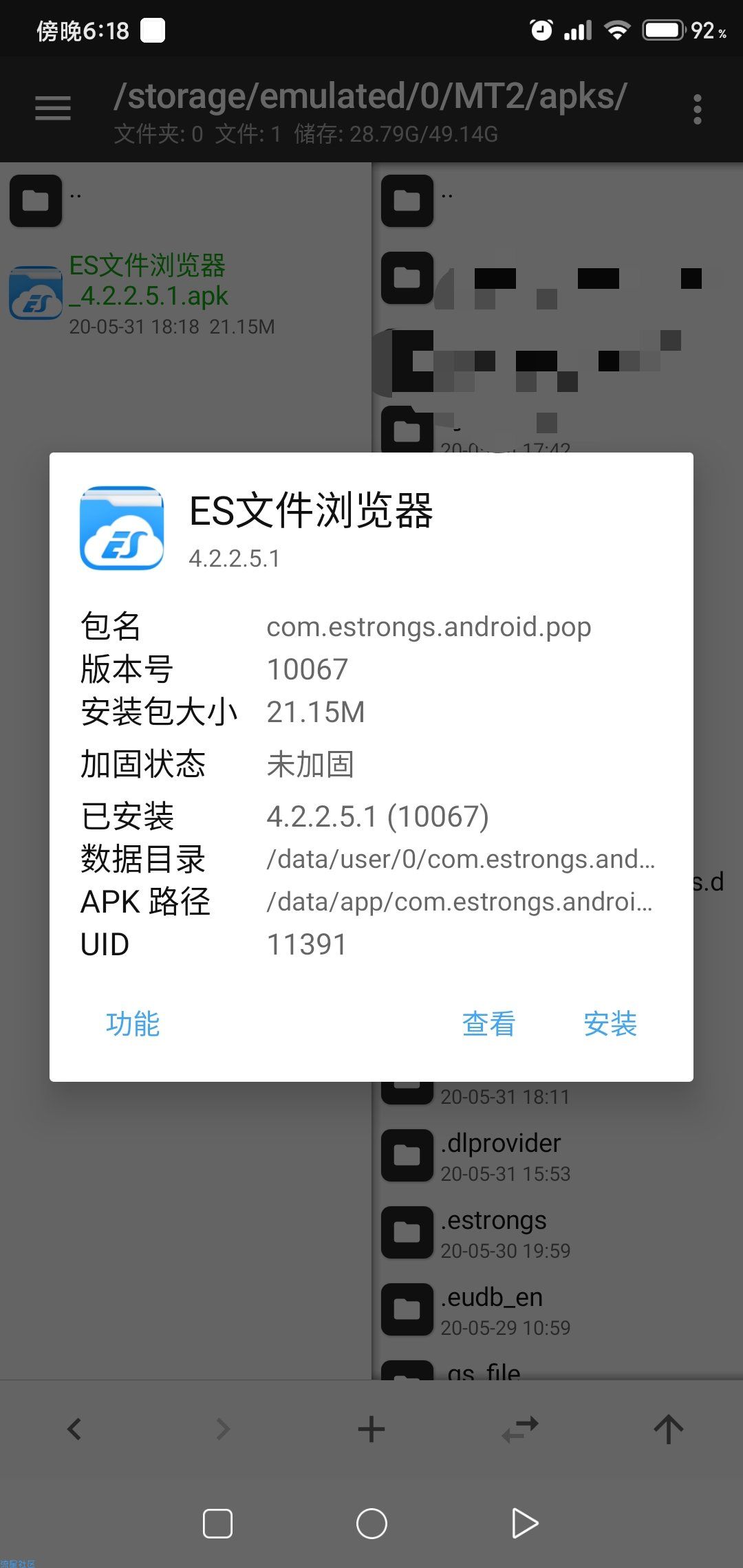The width and height of the screenshot is (743, 1568).
Task: Tap the swap panes arrows icon
Action: click(x=520, y=1429)
